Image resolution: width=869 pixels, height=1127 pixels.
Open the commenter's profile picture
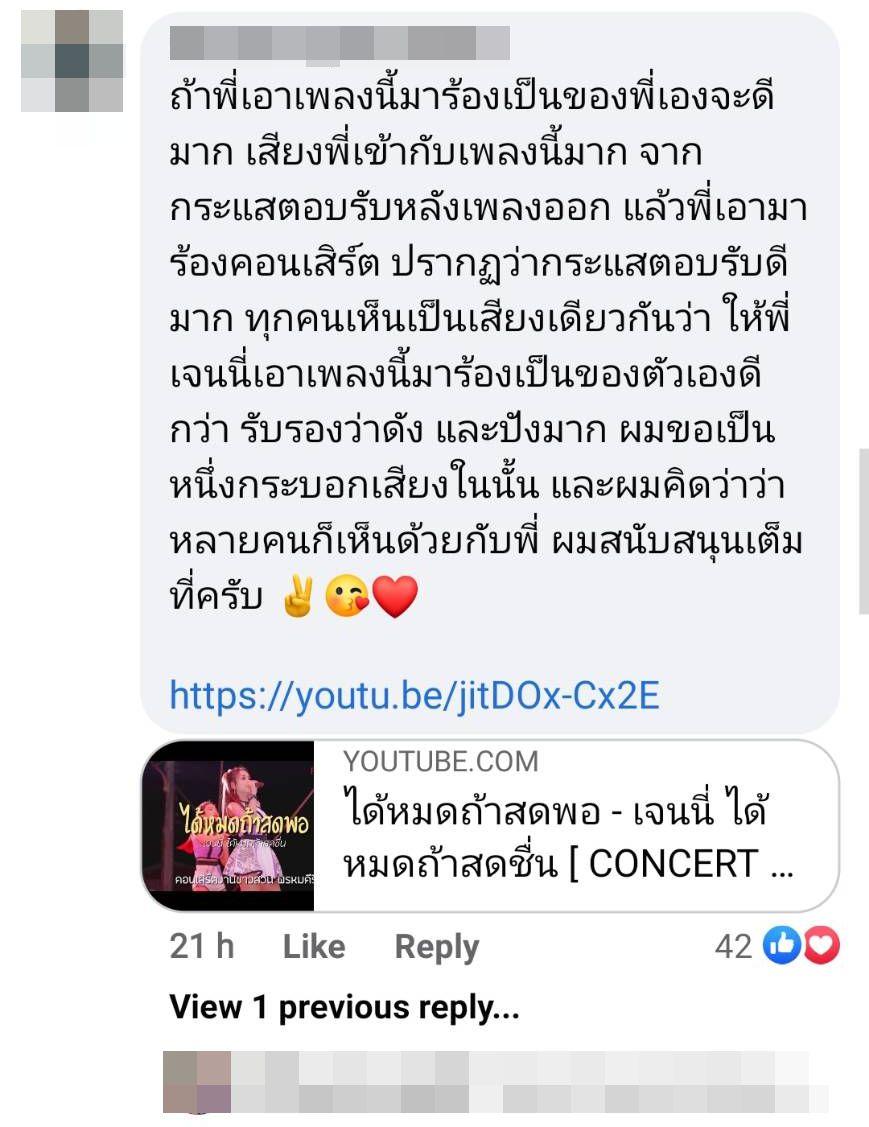pyautogui.click(x=72, y=61)
